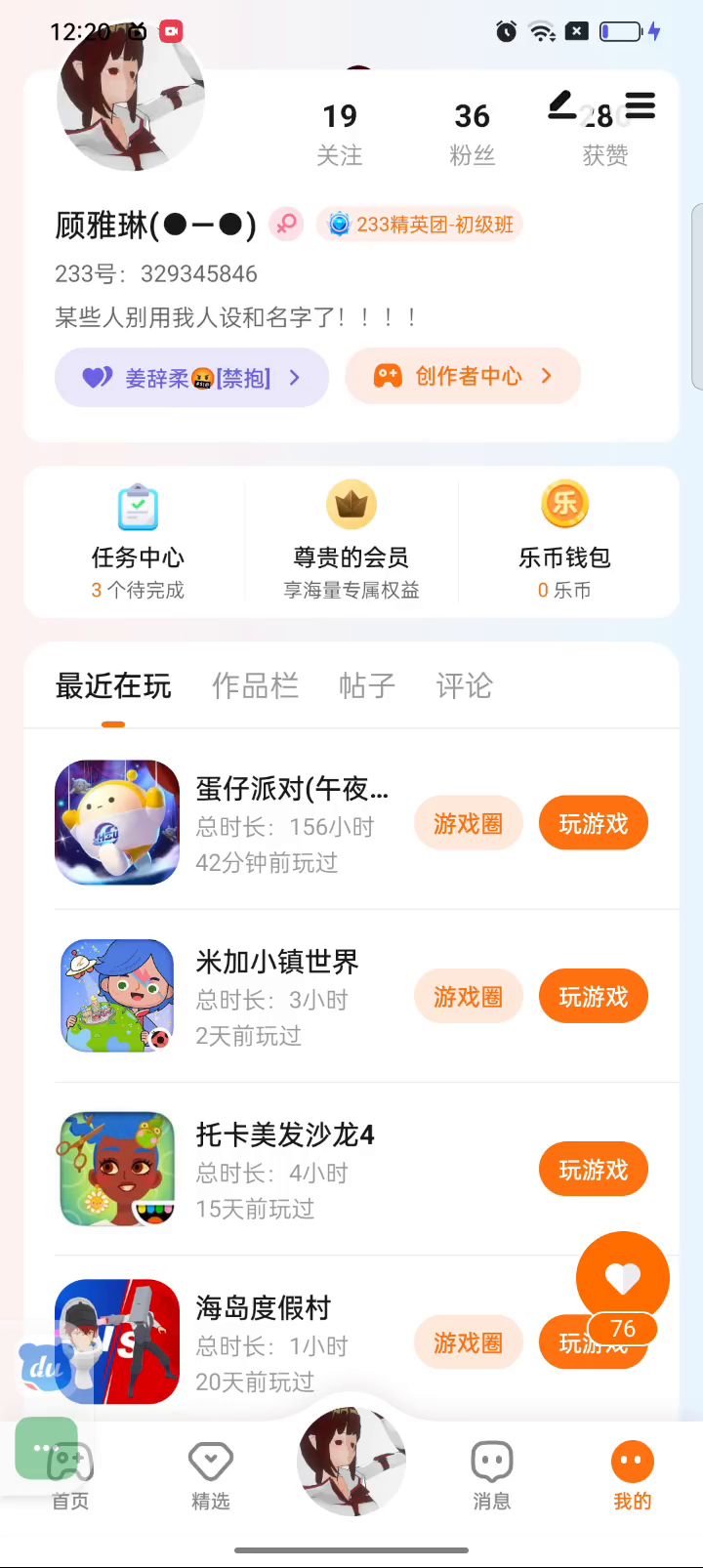The image size is (703, 1568).
Task: Open 任务中心 task center
Action: click(138, 542)
